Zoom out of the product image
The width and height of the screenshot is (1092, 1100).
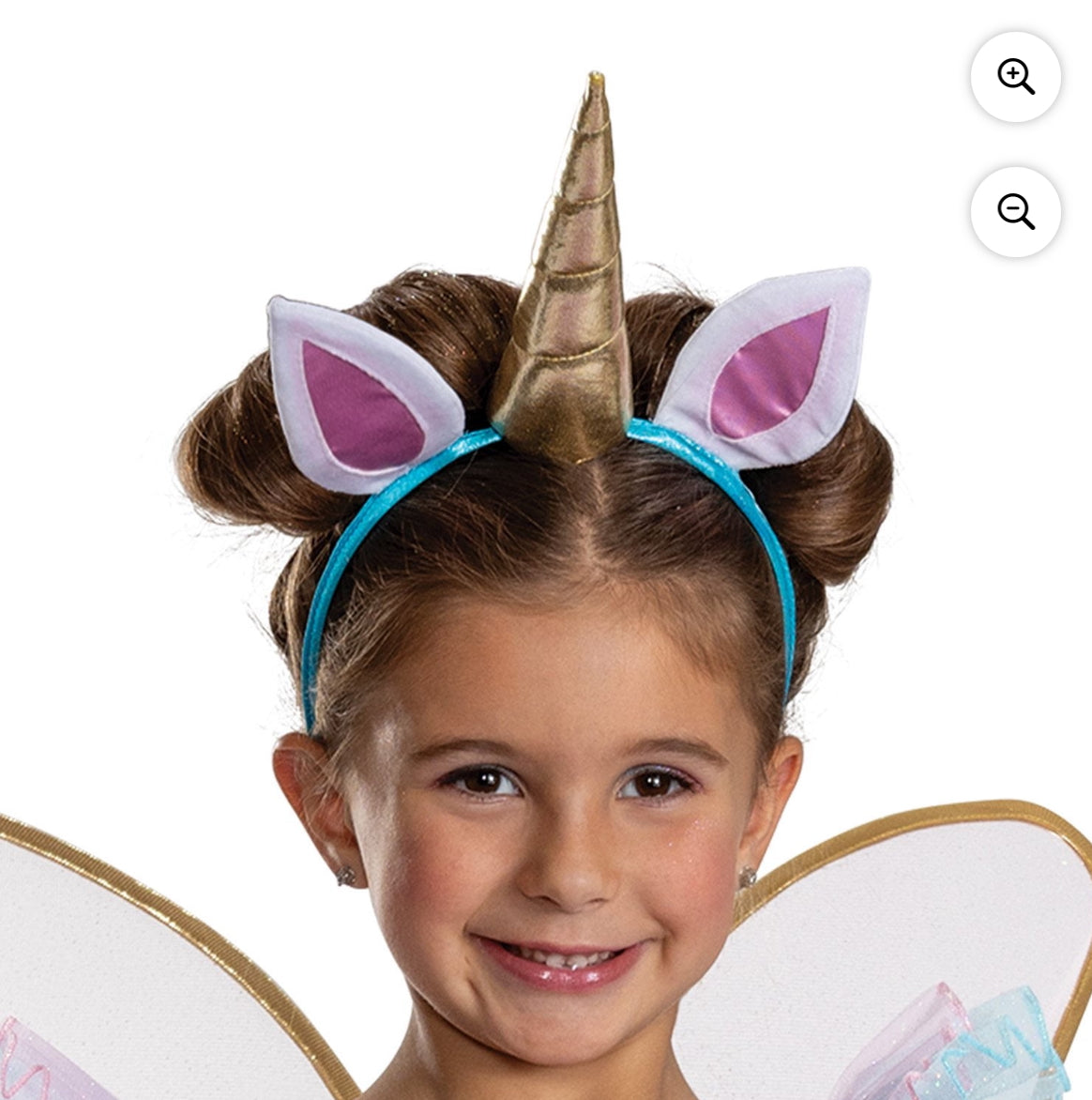[1015, 212]
